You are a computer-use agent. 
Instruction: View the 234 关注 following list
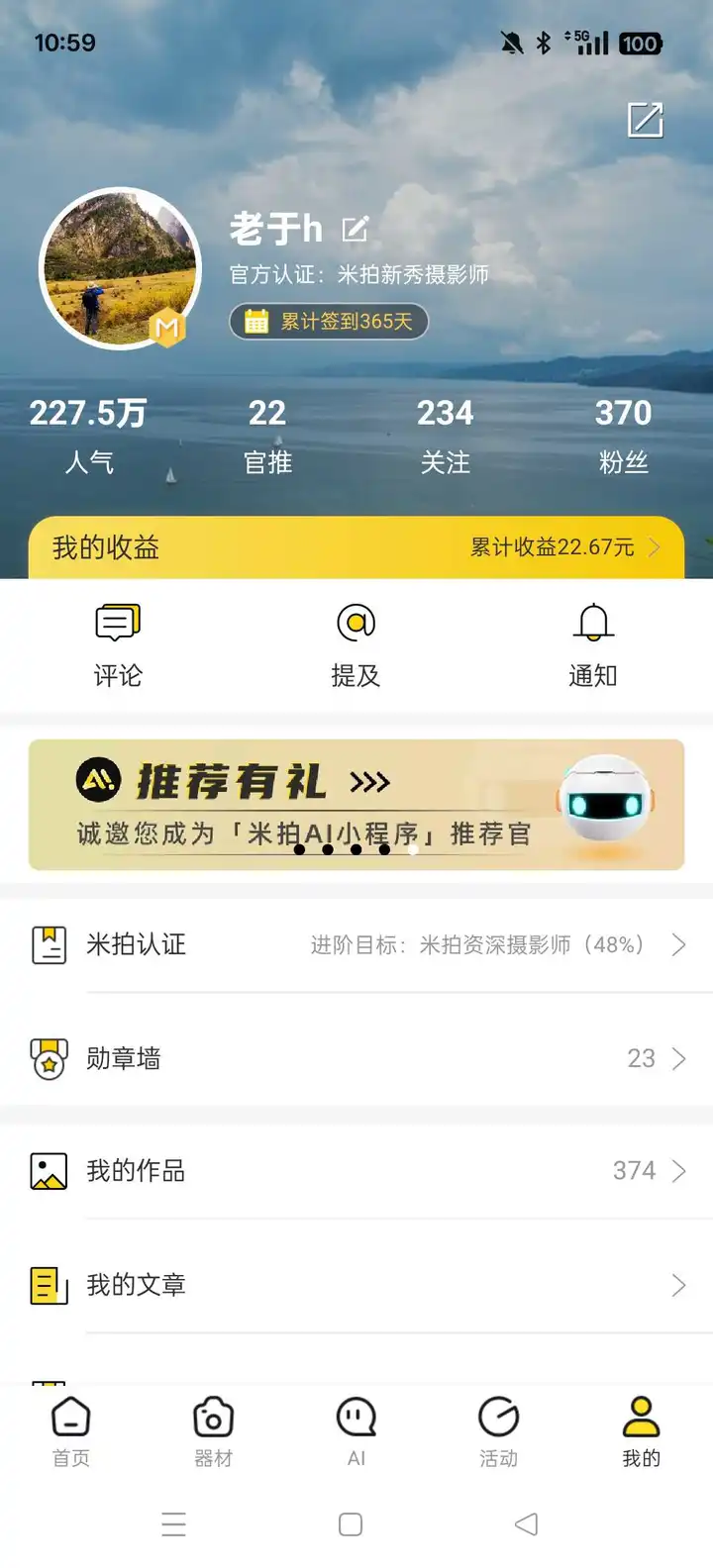[x=445, y=435]
